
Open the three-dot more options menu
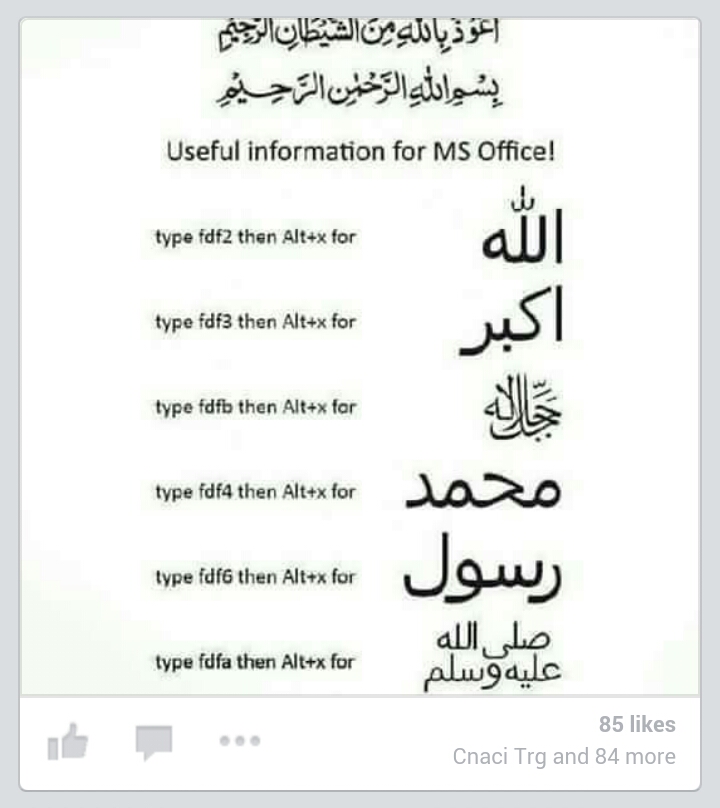[x=240, y=741]
